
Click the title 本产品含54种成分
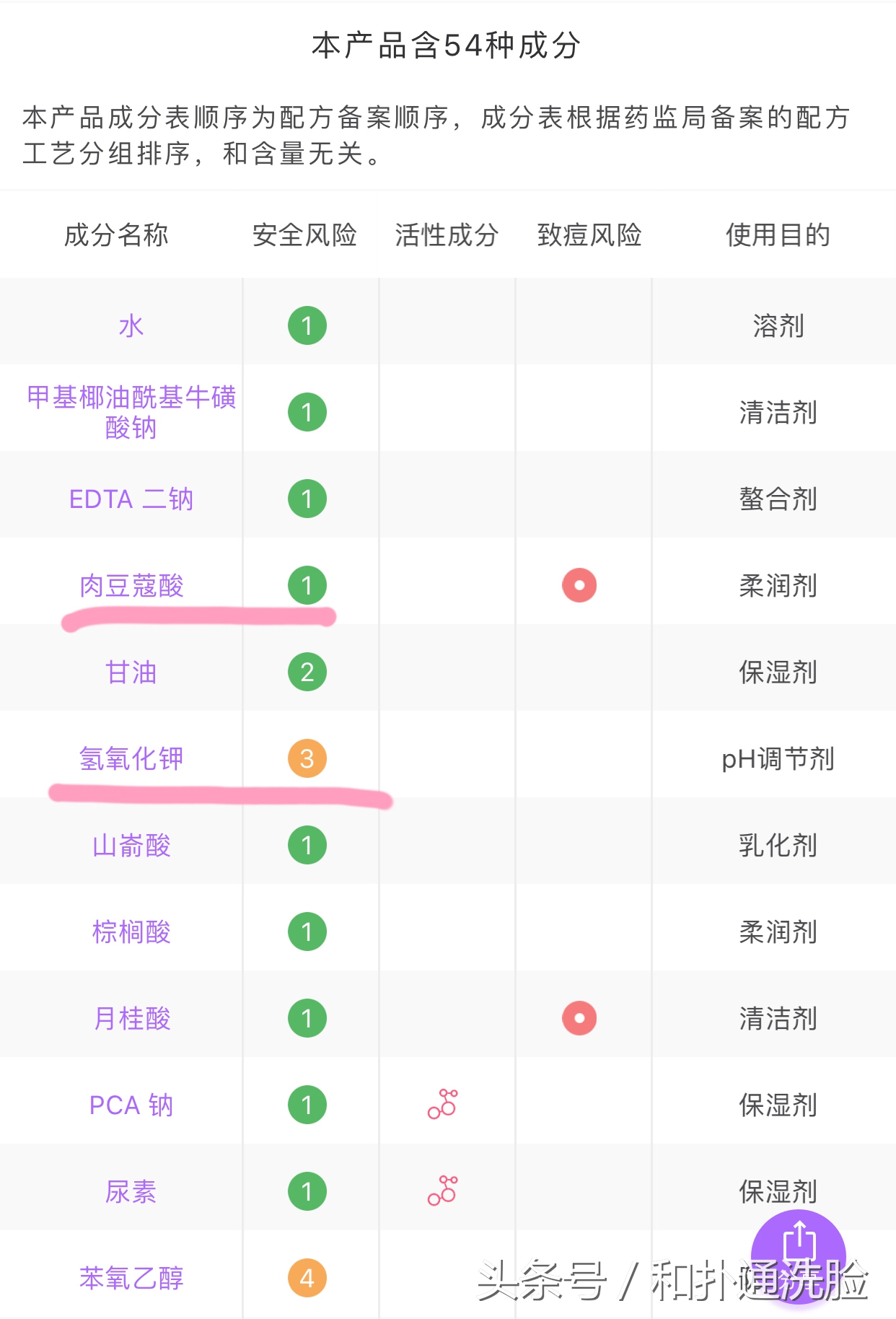(x=447, y=43)
